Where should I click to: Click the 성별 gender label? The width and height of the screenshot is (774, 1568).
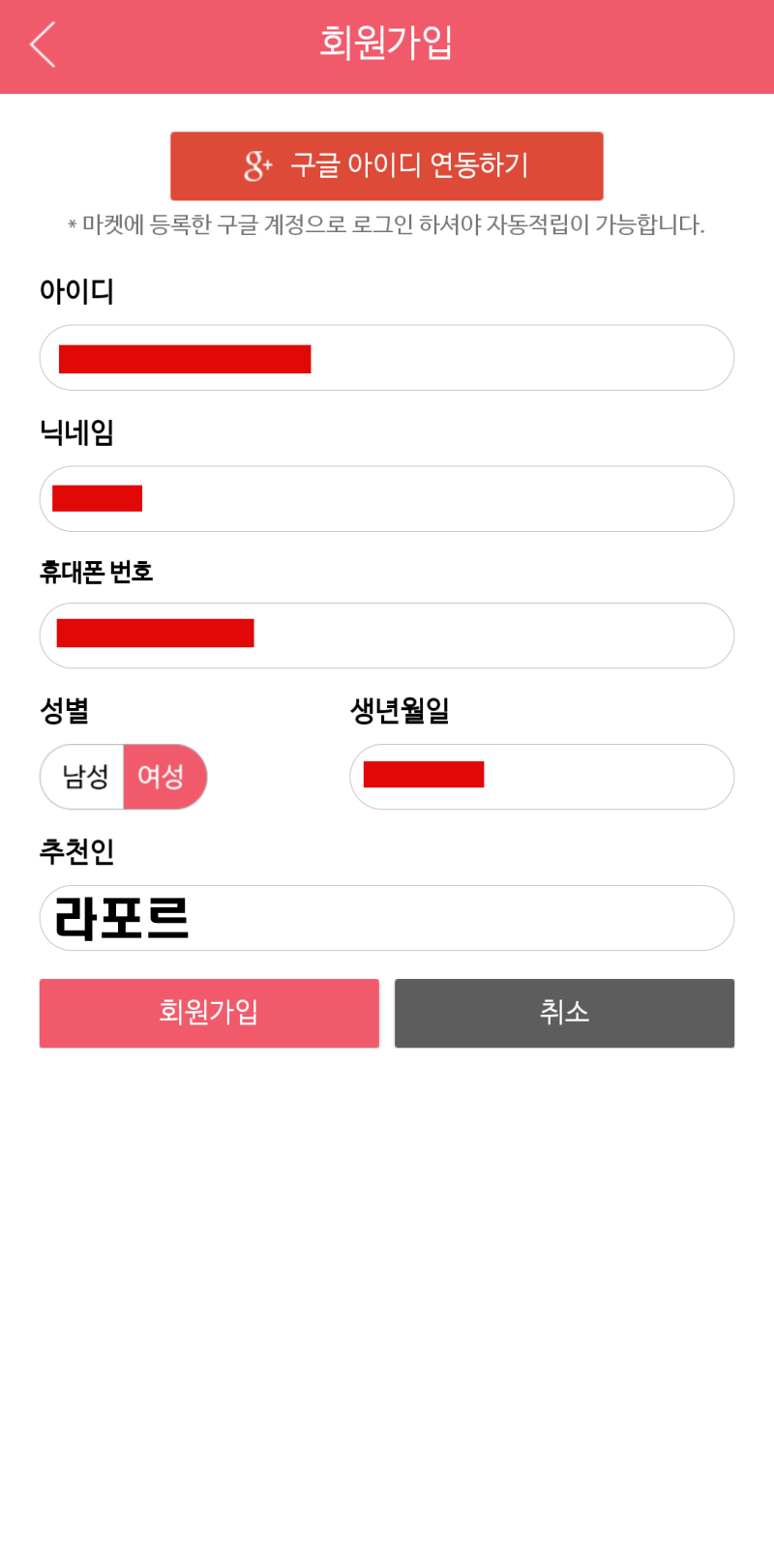pyautogui.click(x=63, y=712)
